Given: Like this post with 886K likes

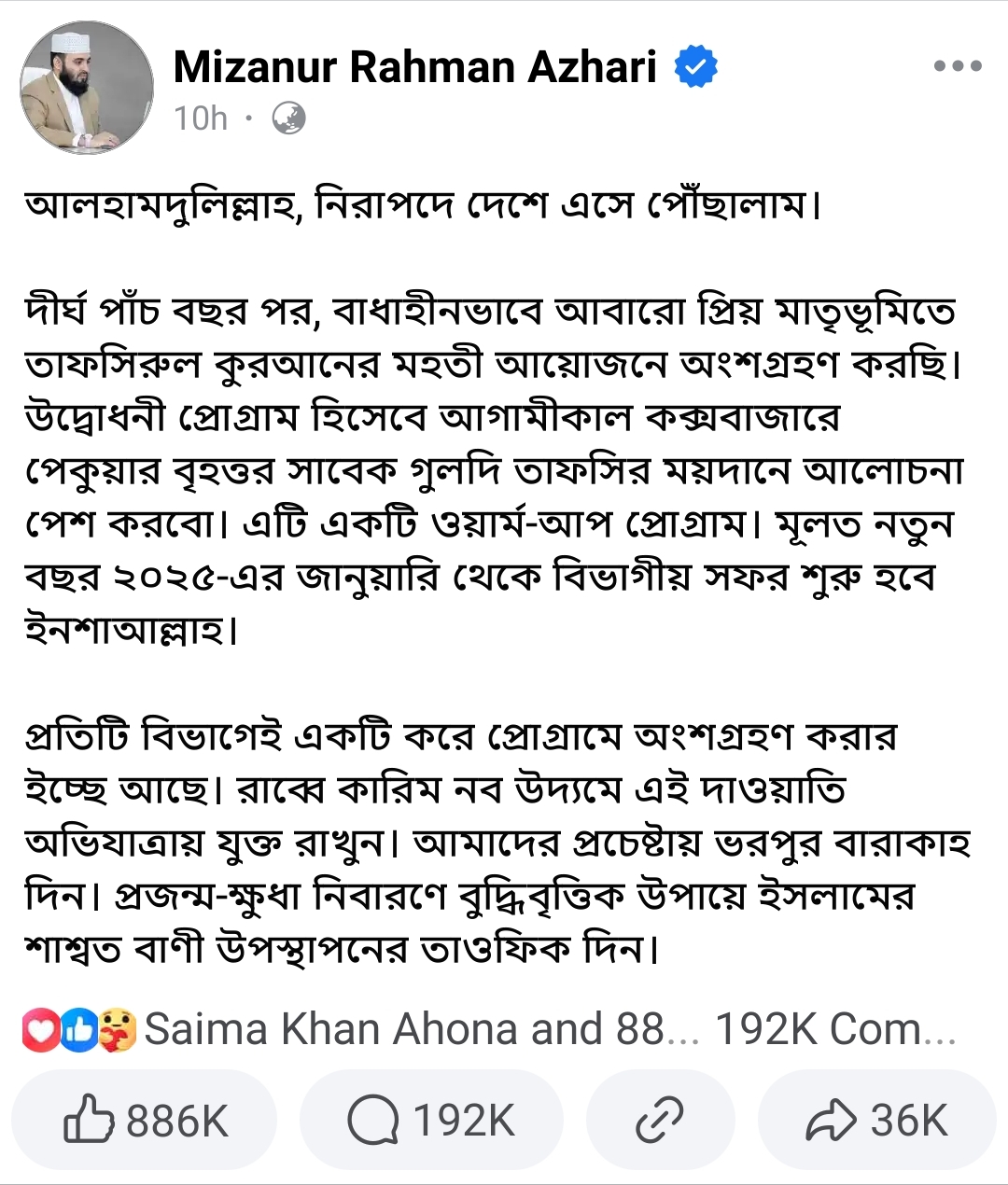Looking at the screenshot, I should 145,1120.
